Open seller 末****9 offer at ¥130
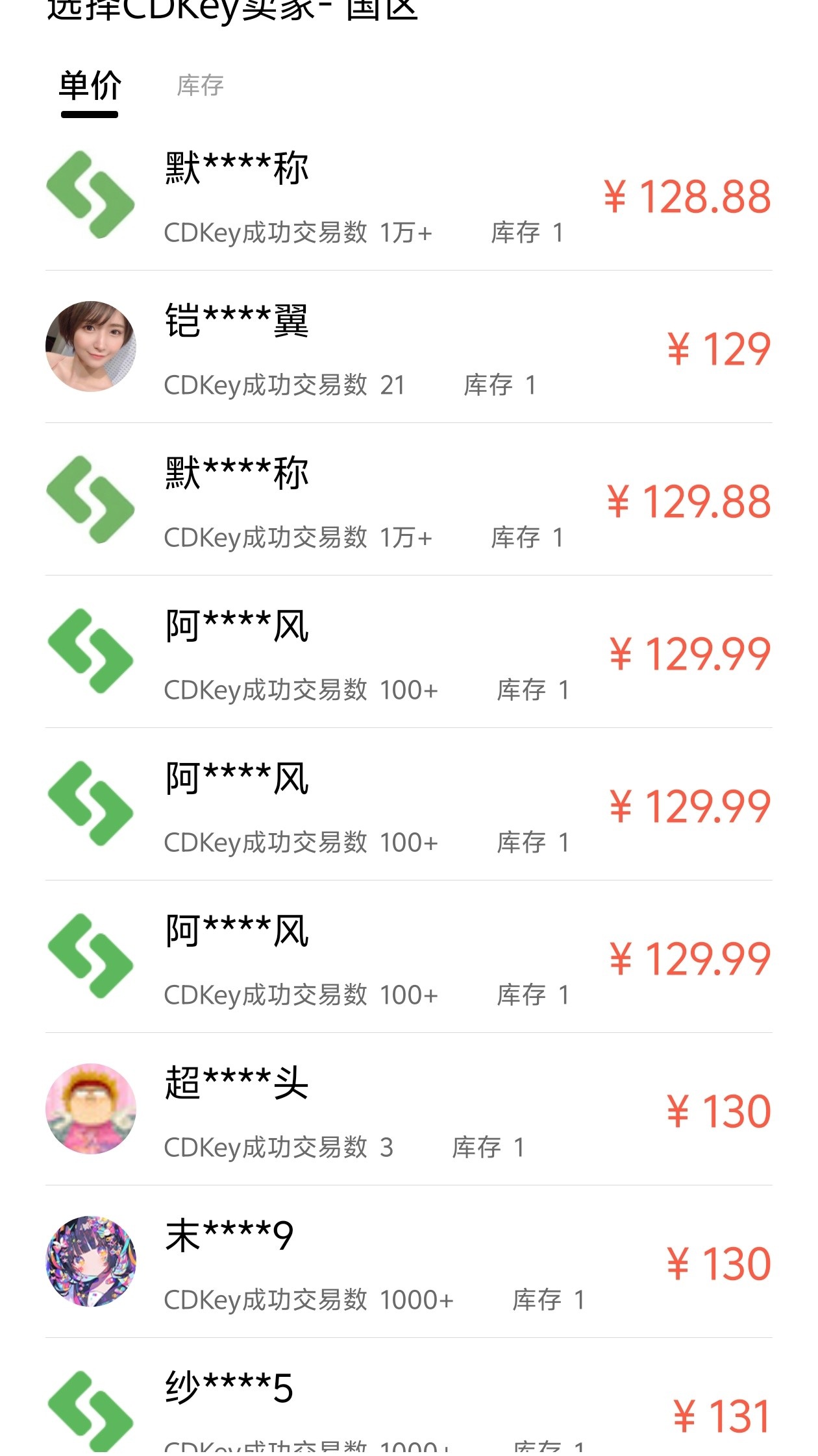This screenshot has height=1456, width=818. [409, 1263]
